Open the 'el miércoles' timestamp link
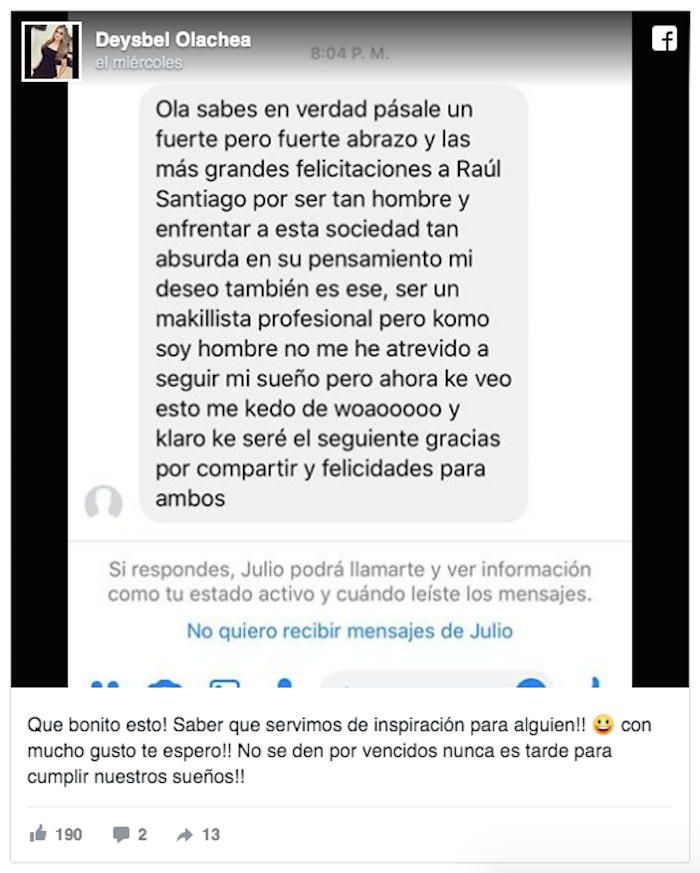700x873 pixels. (x=139, y=63)
